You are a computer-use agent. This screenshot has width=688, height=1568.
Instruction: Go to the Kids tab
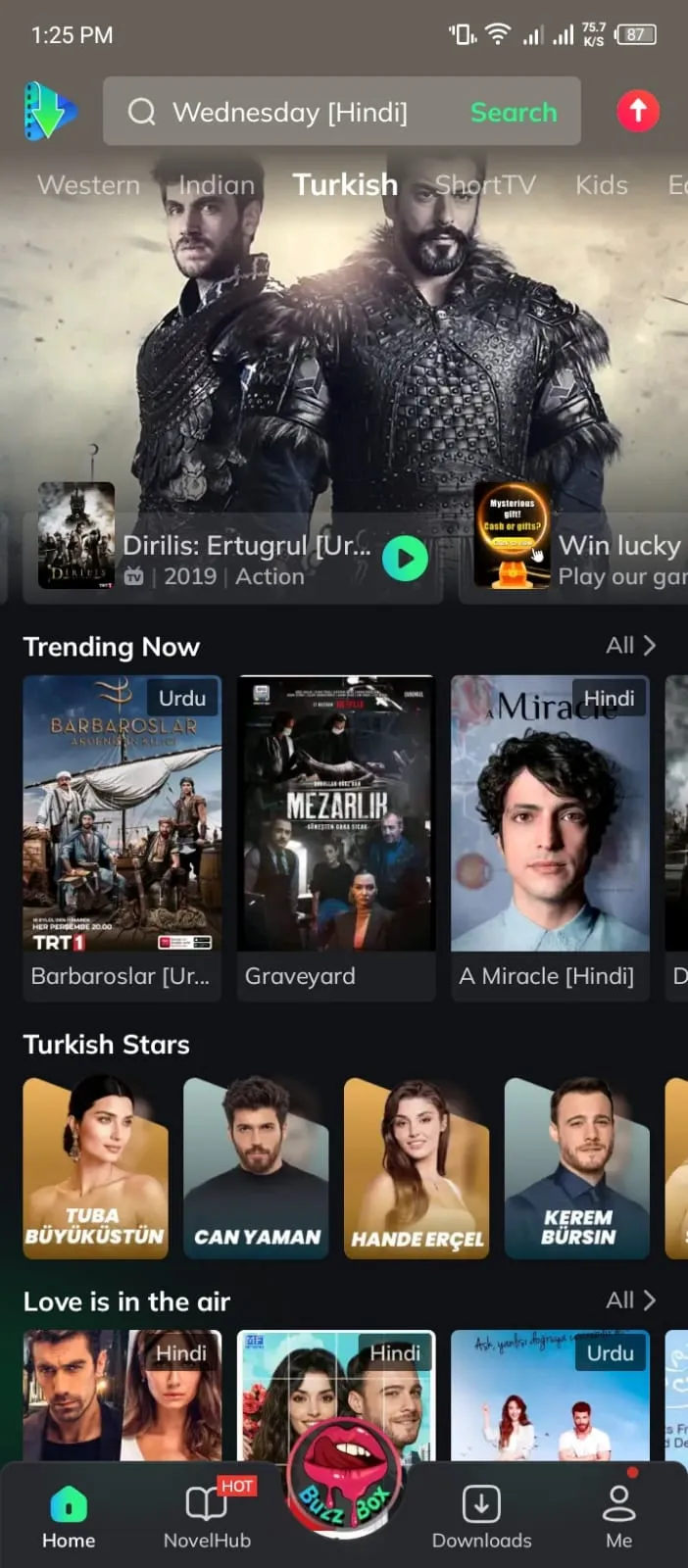tap(601, 184)
